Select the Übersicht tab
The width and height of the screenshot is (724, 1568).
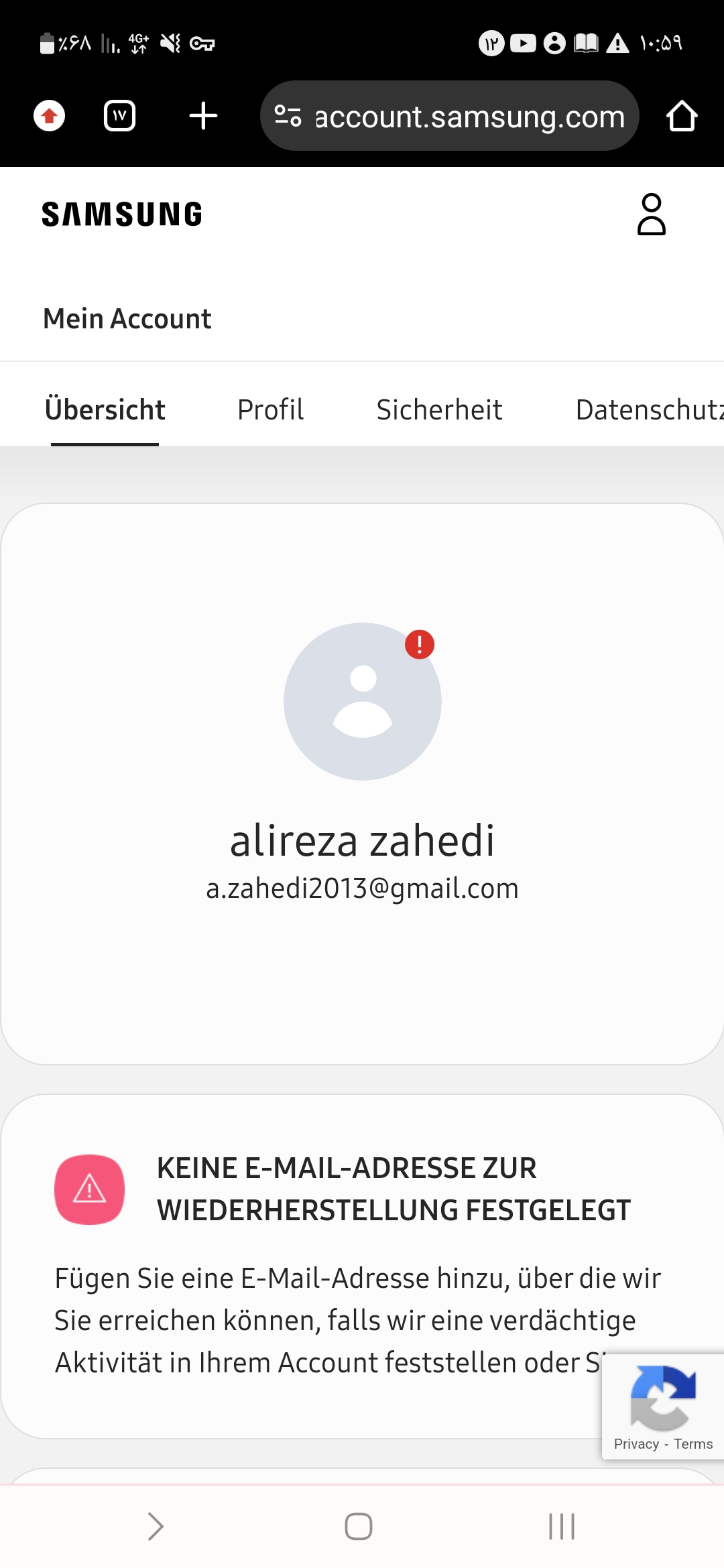pos(105,409)
